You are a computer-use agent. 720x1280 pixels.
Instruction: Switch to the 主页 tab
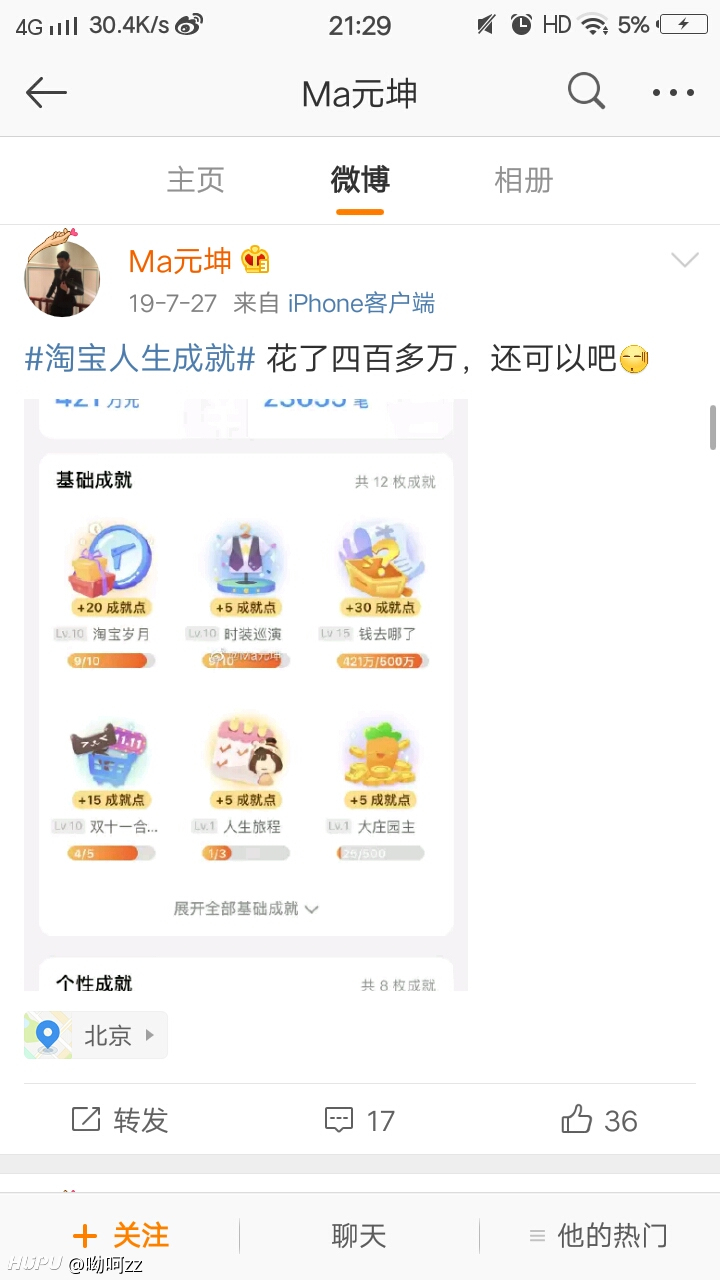point(196,180)
